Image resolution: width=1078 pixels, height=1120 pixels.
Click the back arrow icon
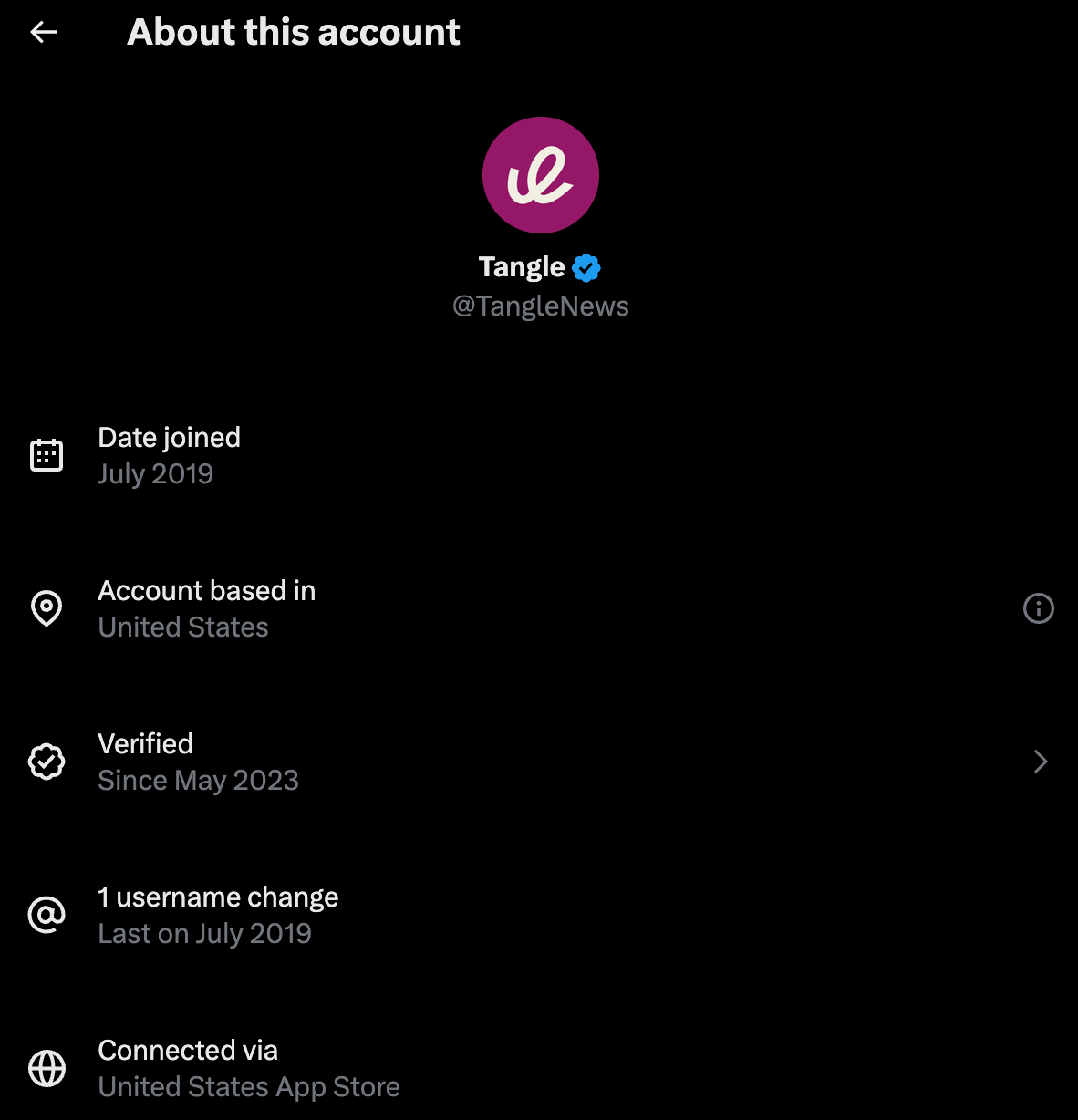click(x=43, y=32)
